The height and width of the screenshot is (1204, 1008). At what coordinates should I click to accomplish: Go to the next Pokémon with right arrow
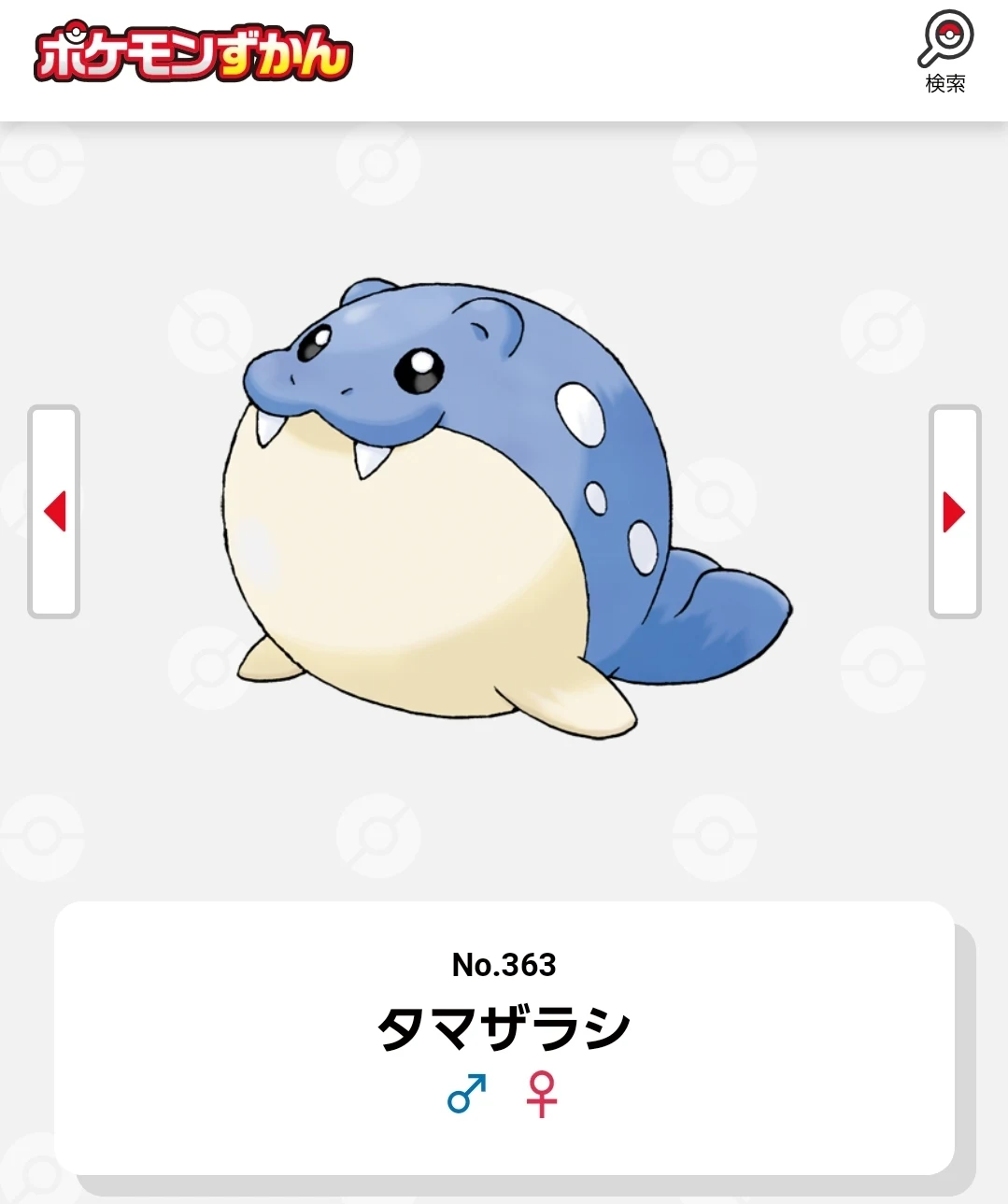(x=954, y=511)
